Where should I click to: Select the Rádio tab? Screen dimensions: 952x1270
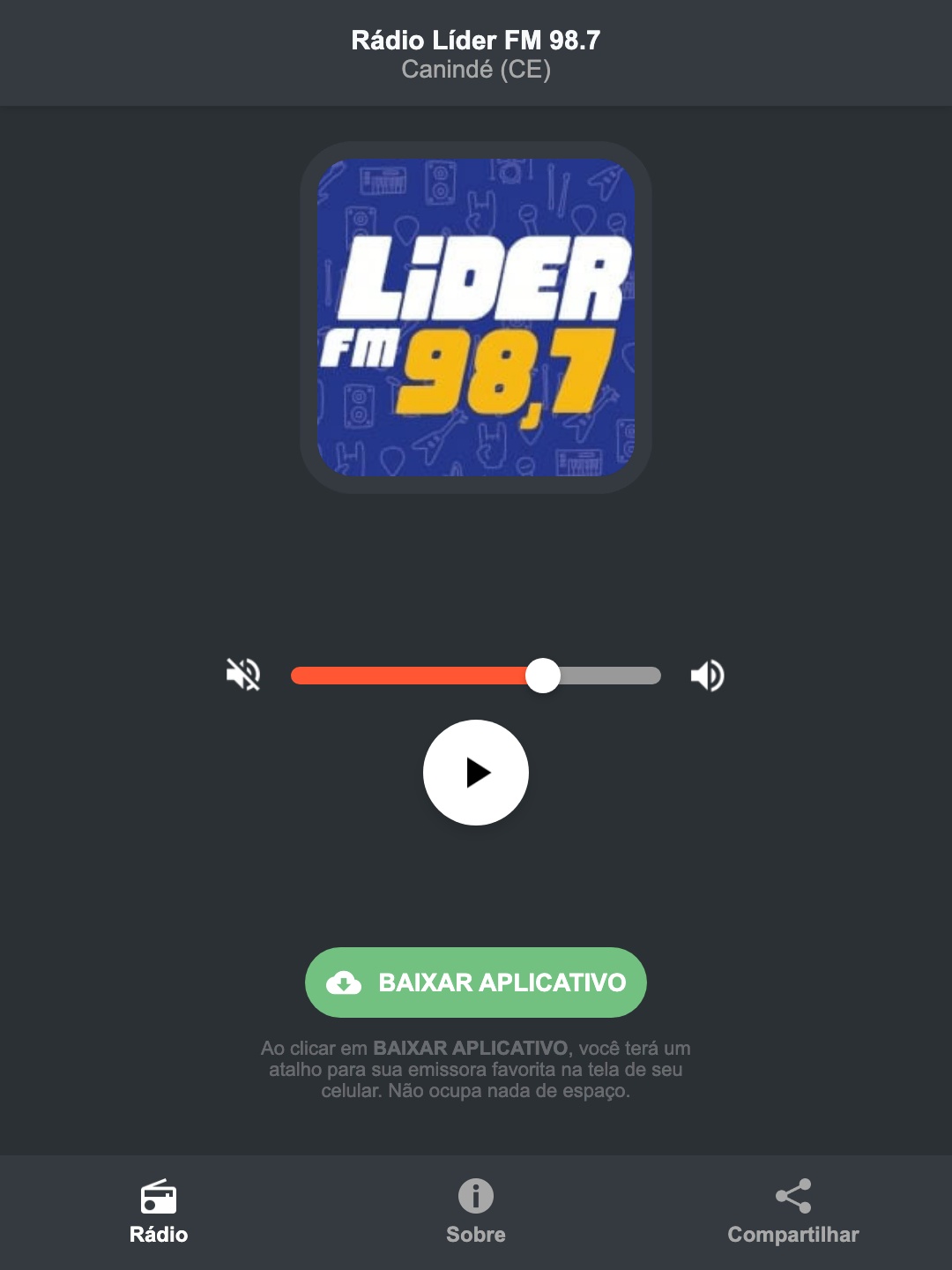[x=159, y=1213]
